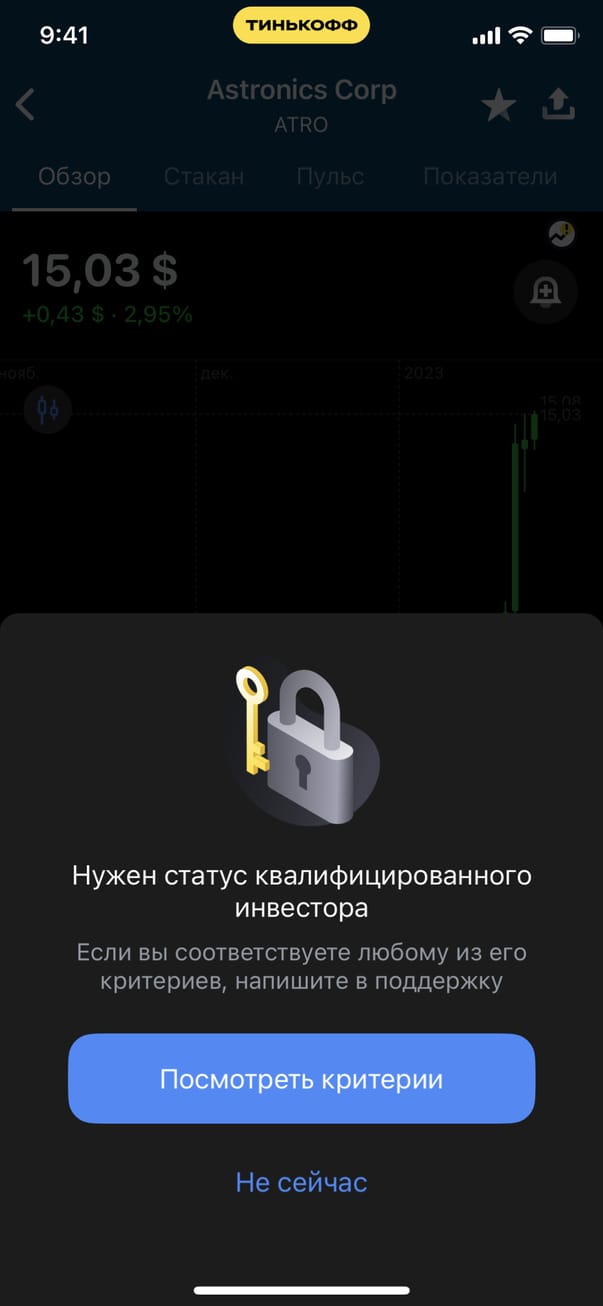603x1306 pixels.
Task: Add Astronics Corp to favorites with the star
Action: click(498, 105)
